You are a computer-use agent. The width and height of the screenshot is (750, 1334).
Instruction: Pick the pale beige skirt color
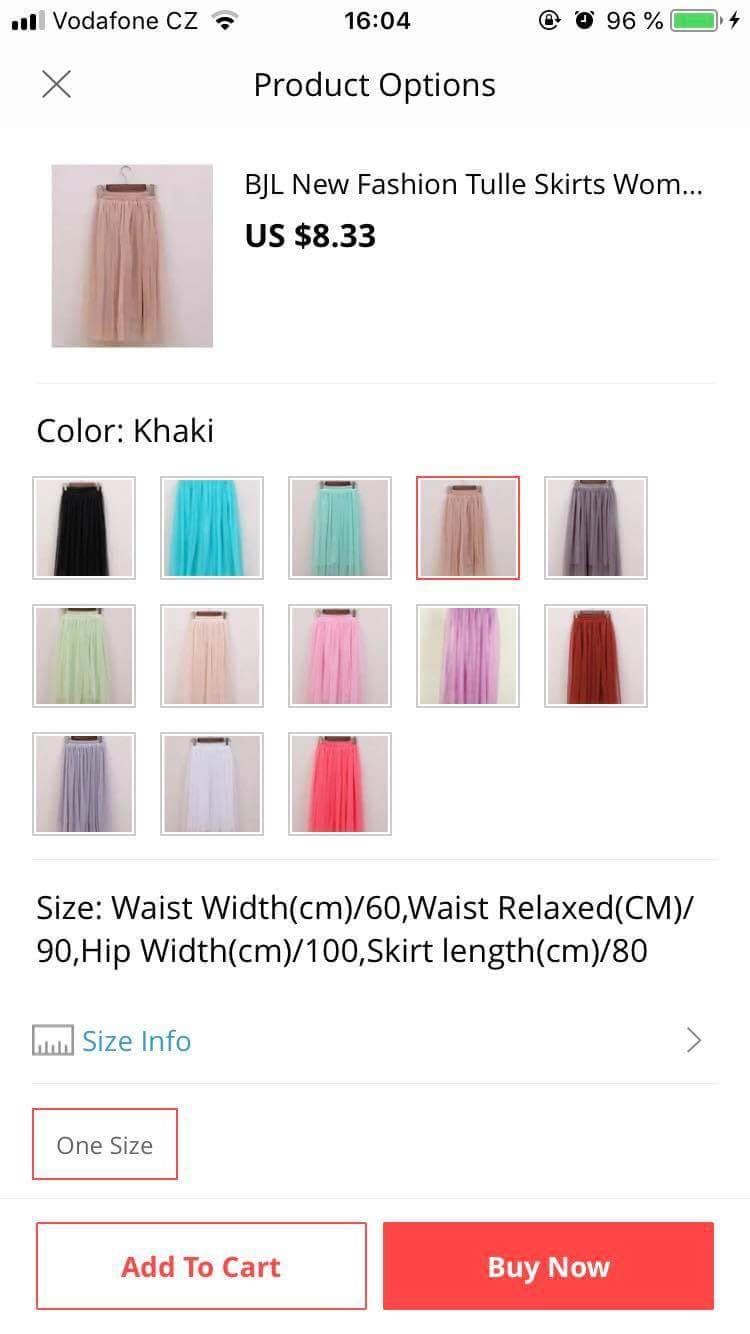(212, 656)
